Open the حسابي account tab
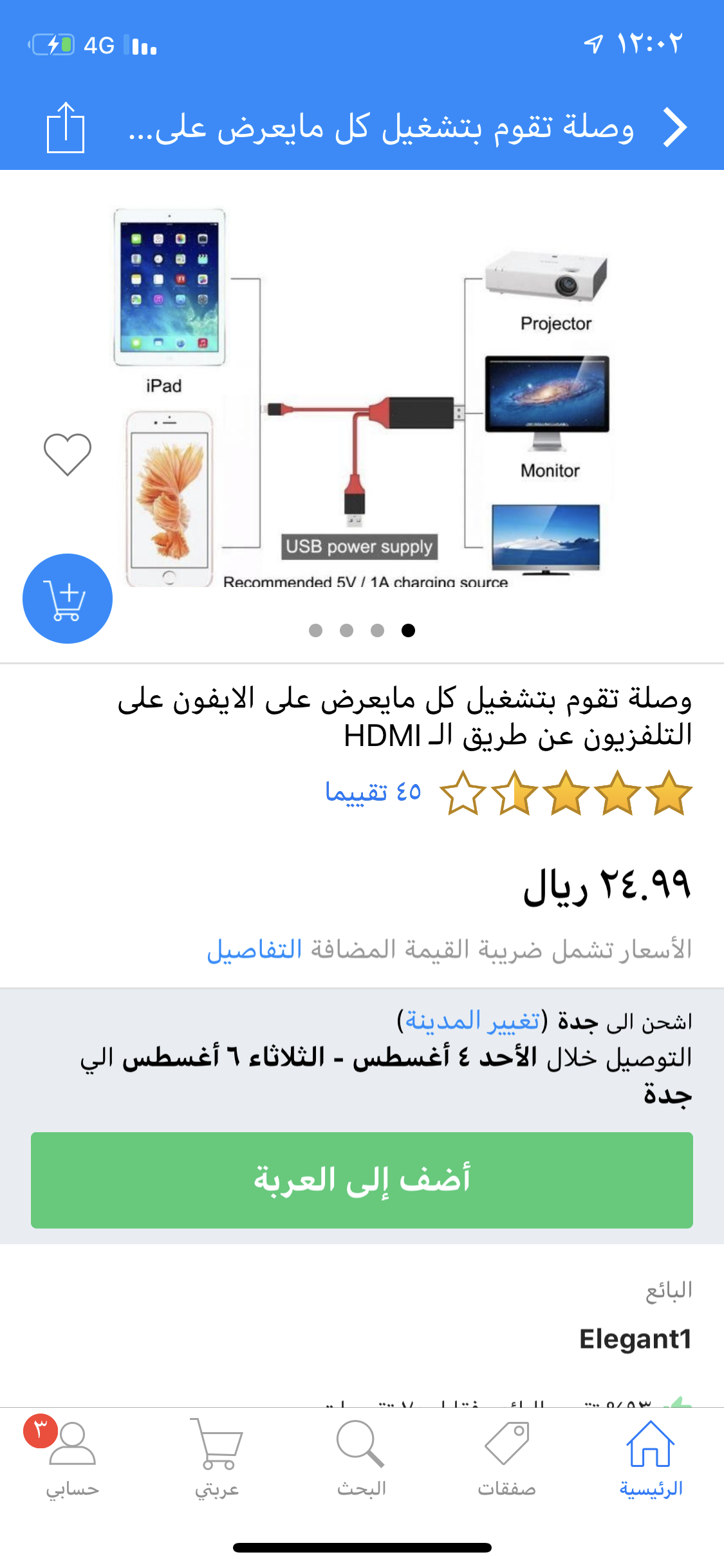The width and height of the screenshot is (724, 1568). point(72,1458)
